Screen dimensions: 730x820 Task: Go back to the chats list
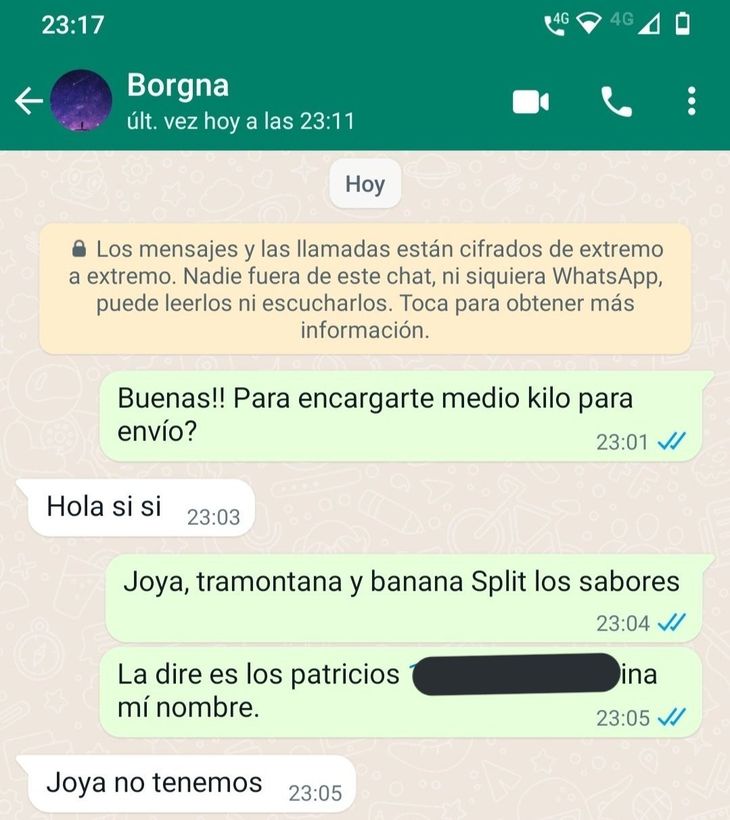[x=28, y=100]
